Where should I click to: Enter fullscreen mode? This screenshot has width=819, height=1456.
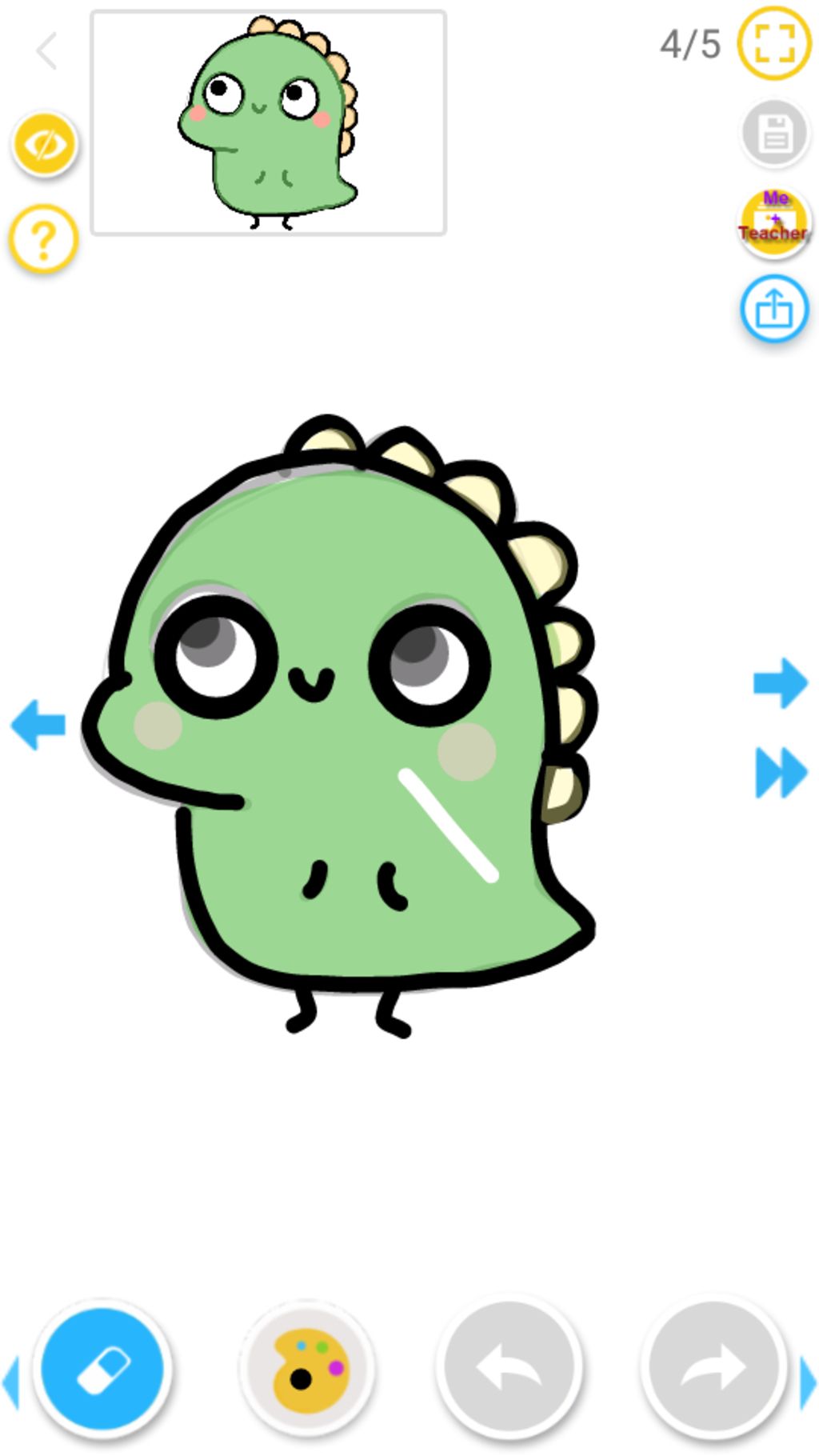point(773,43)
